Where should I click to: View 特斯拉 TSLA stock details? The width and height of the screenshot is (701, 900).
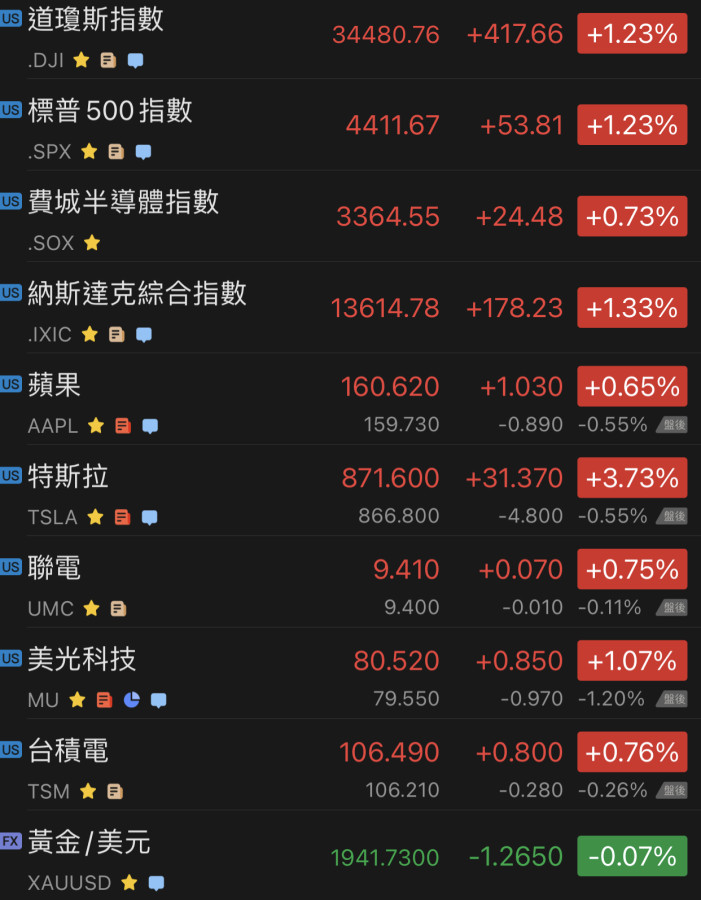click(68, 477)
